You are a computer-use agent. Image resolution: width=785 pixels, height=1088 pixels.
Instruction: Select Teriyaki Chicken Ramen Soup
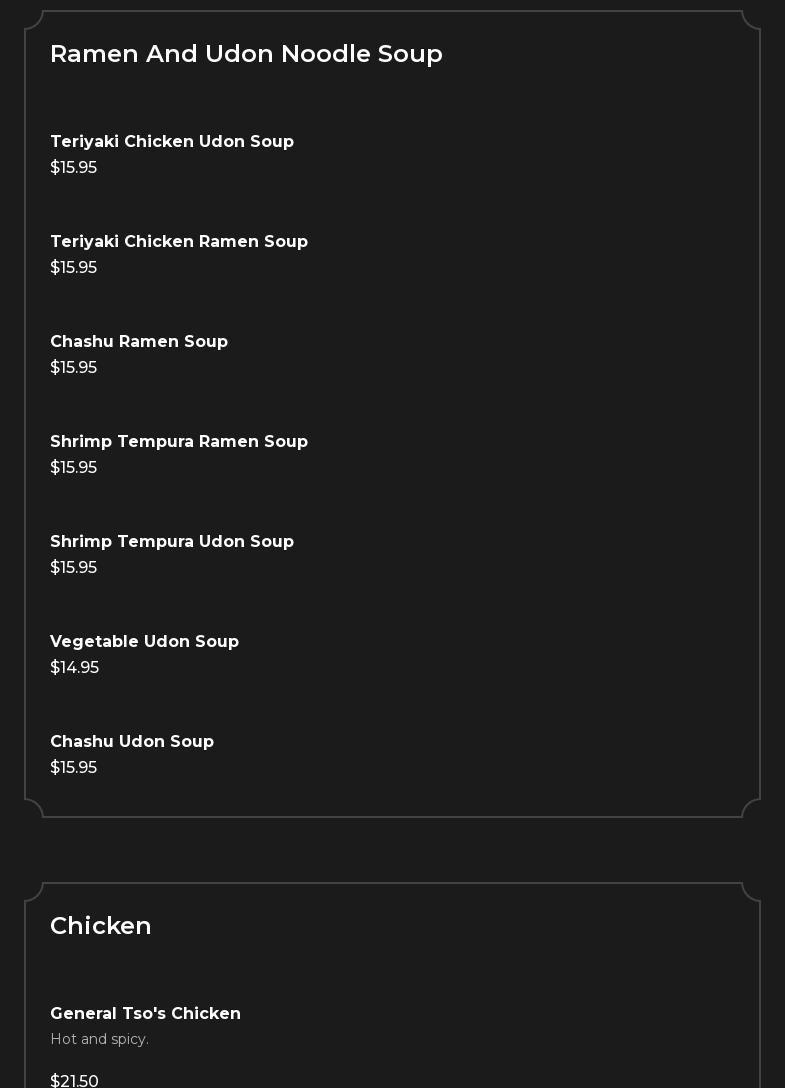(x=179, y=242)
